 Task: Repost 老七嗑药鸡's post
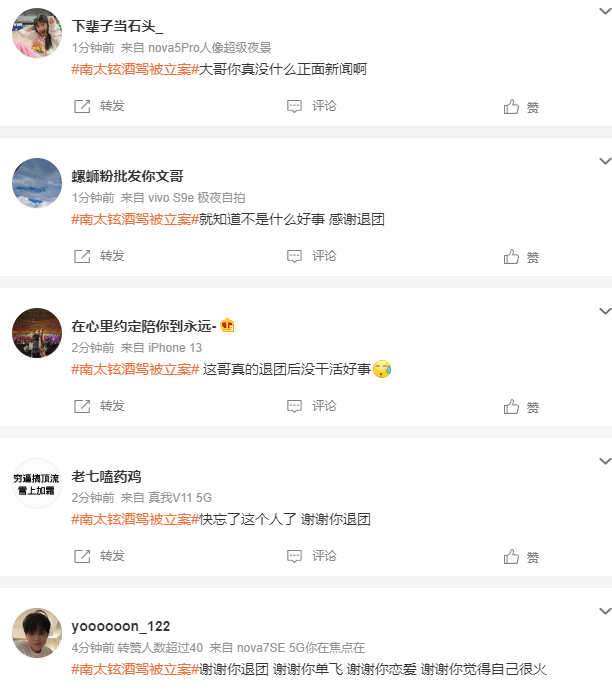click(99, 556)
